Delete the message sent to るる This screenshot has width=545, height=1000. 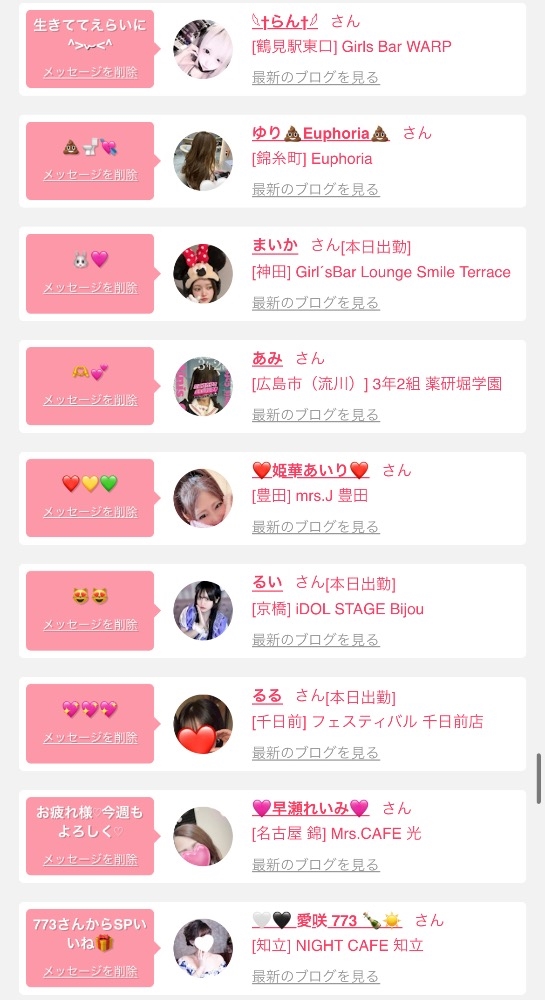(90, 738)
